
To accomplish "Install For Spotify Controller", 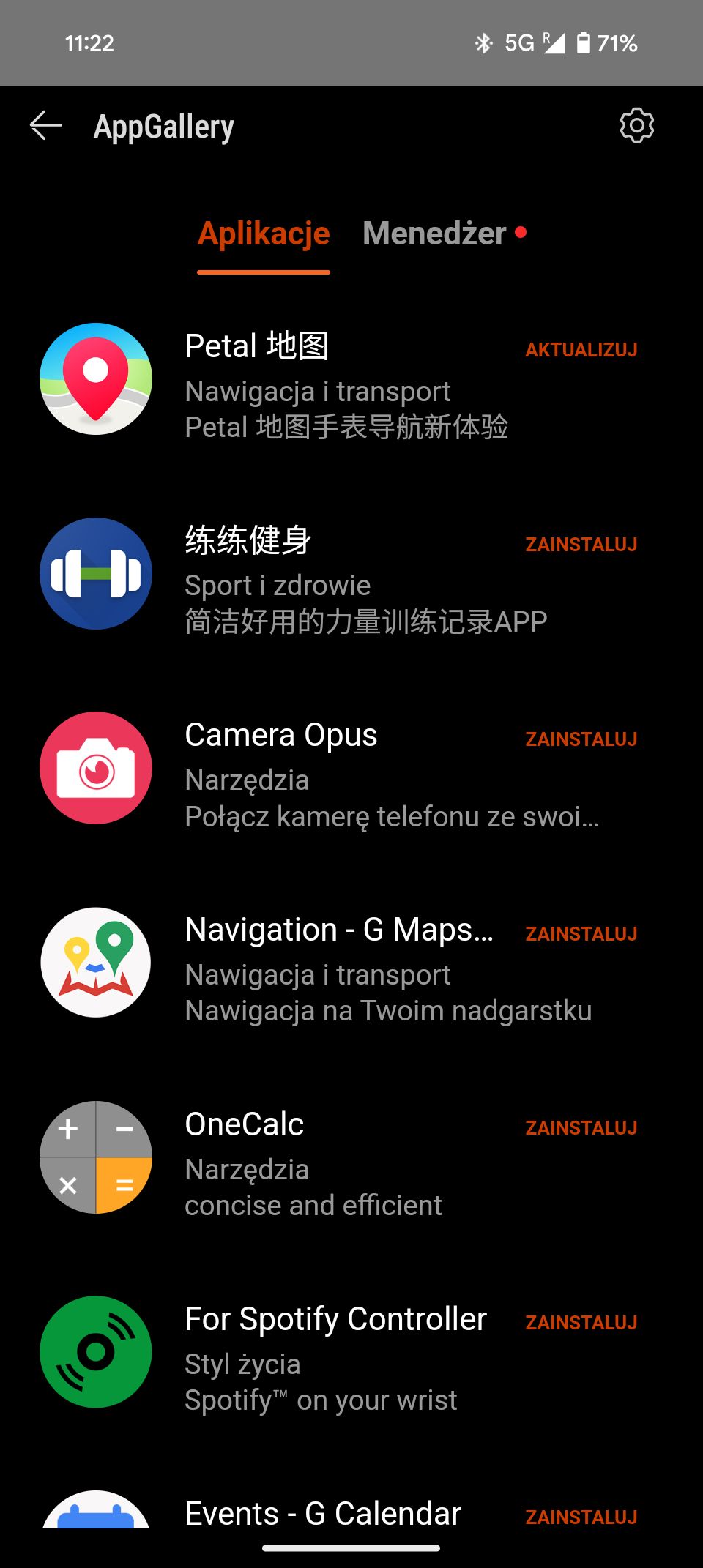I will [581, 1323].
